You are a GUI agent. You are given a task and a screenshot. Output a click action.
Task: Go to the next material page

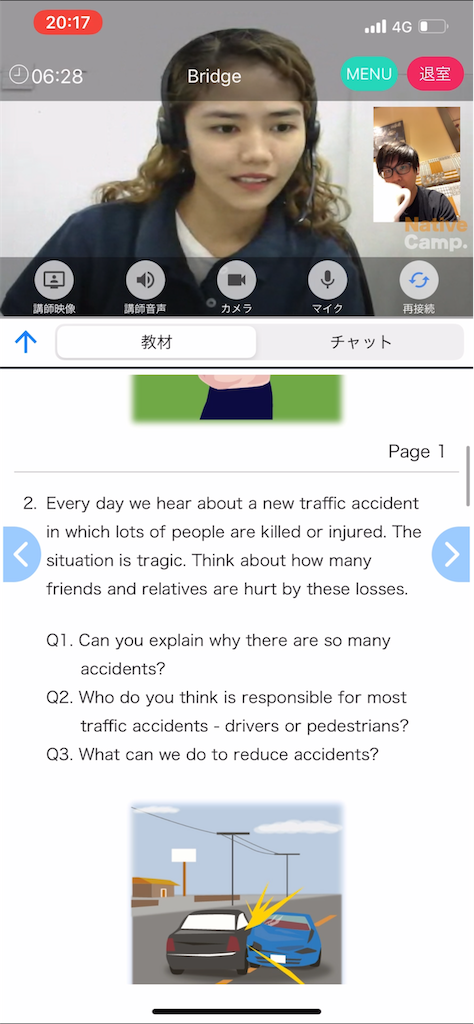[x=451, y=554]
